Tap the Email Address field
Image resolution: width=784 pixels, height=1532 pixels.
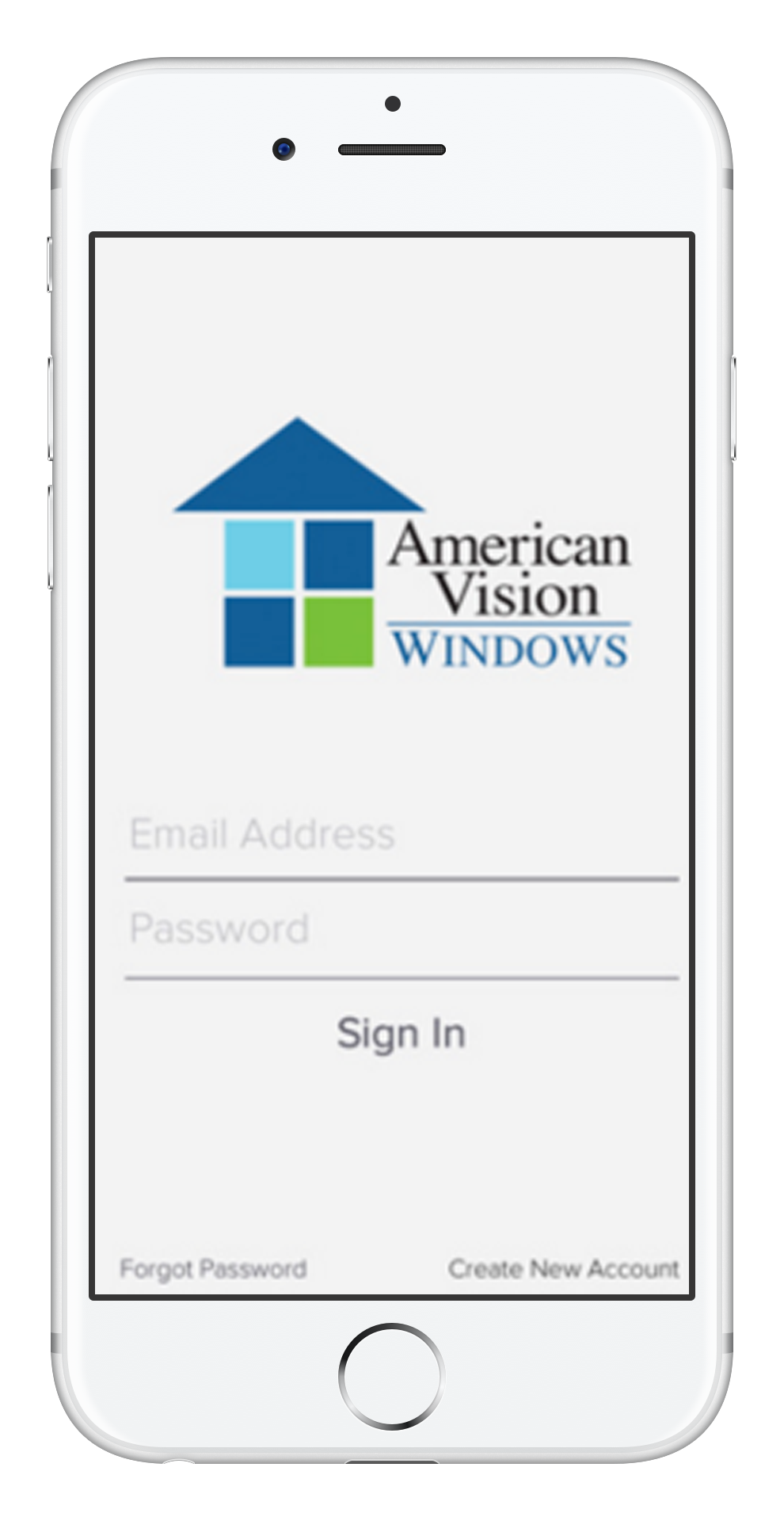(x=400, y=835)
